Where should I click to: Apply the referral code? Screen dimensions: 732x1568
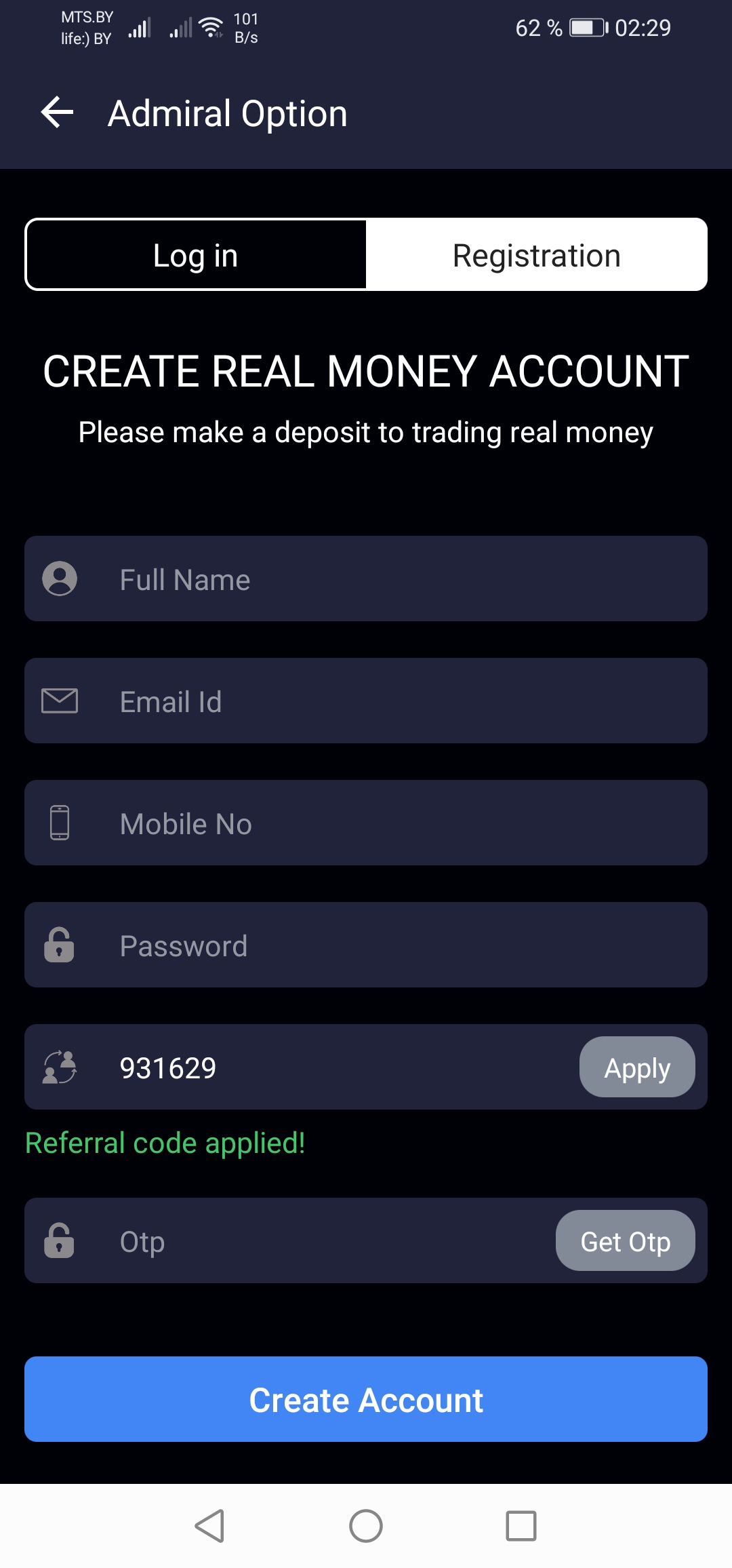(x=636, y=1067)
